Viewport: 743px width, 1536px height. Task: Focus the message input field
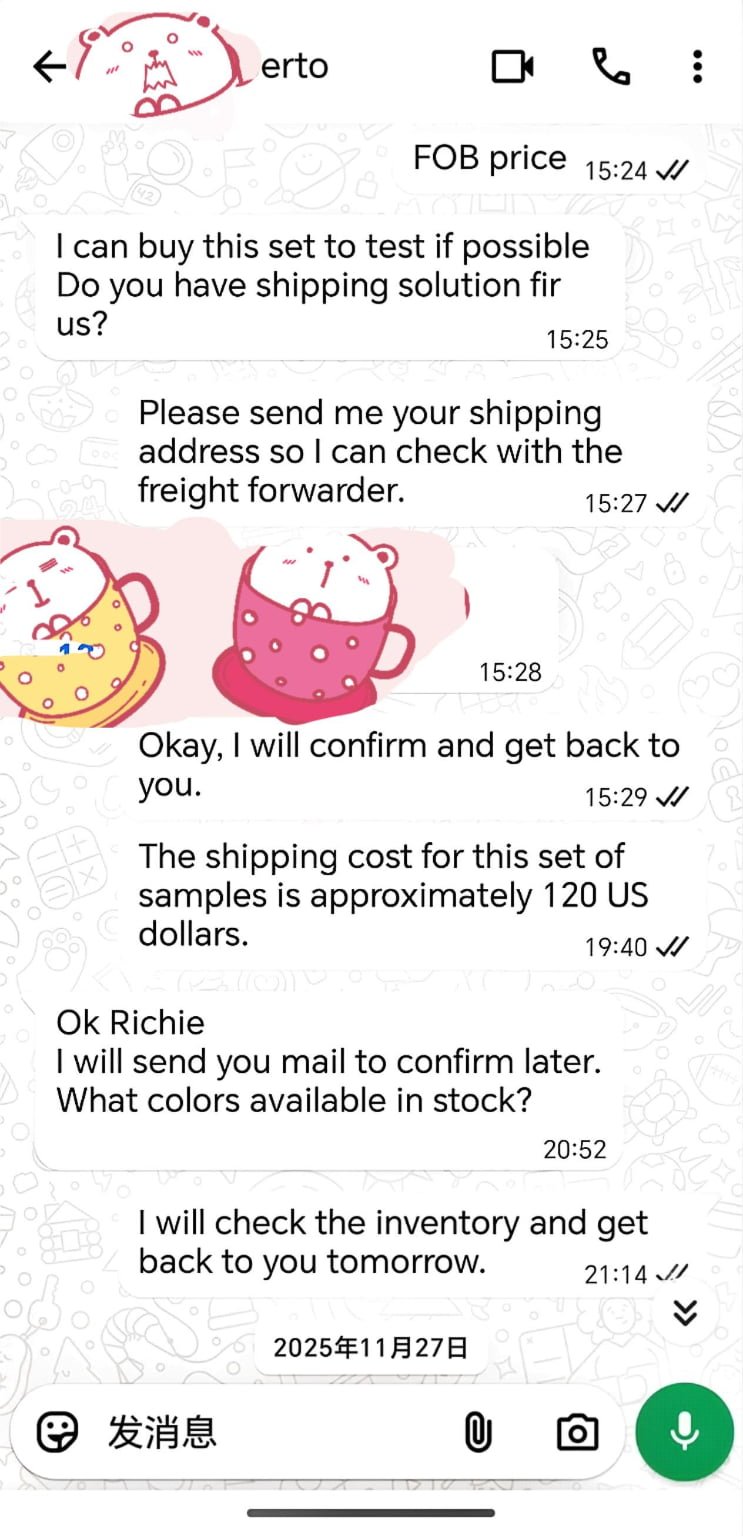[x=270, y=1433]
